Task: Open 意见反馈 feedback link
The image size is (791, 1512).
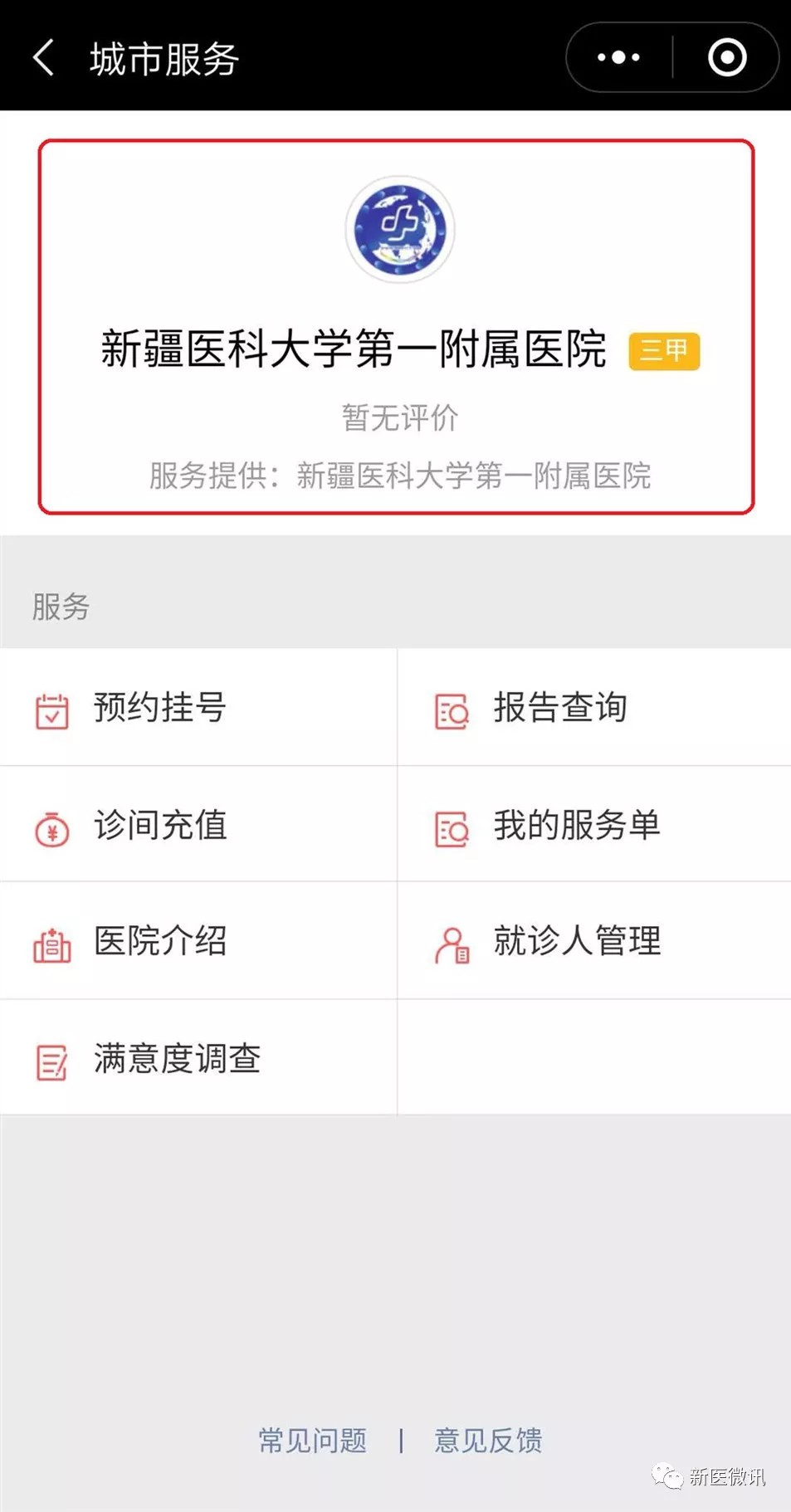Action: point(488,1441)
